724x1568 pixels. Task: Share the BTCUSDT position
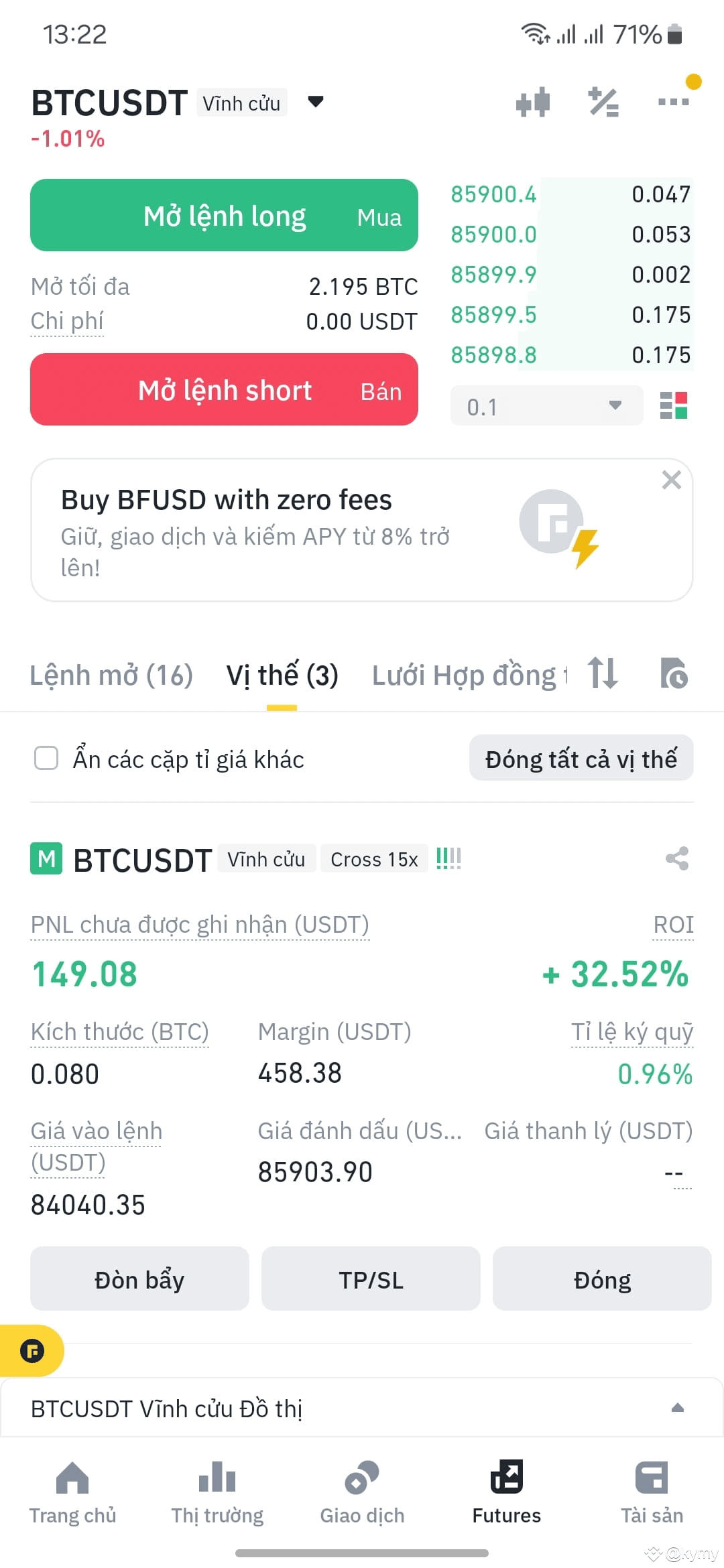click(677, 858)
